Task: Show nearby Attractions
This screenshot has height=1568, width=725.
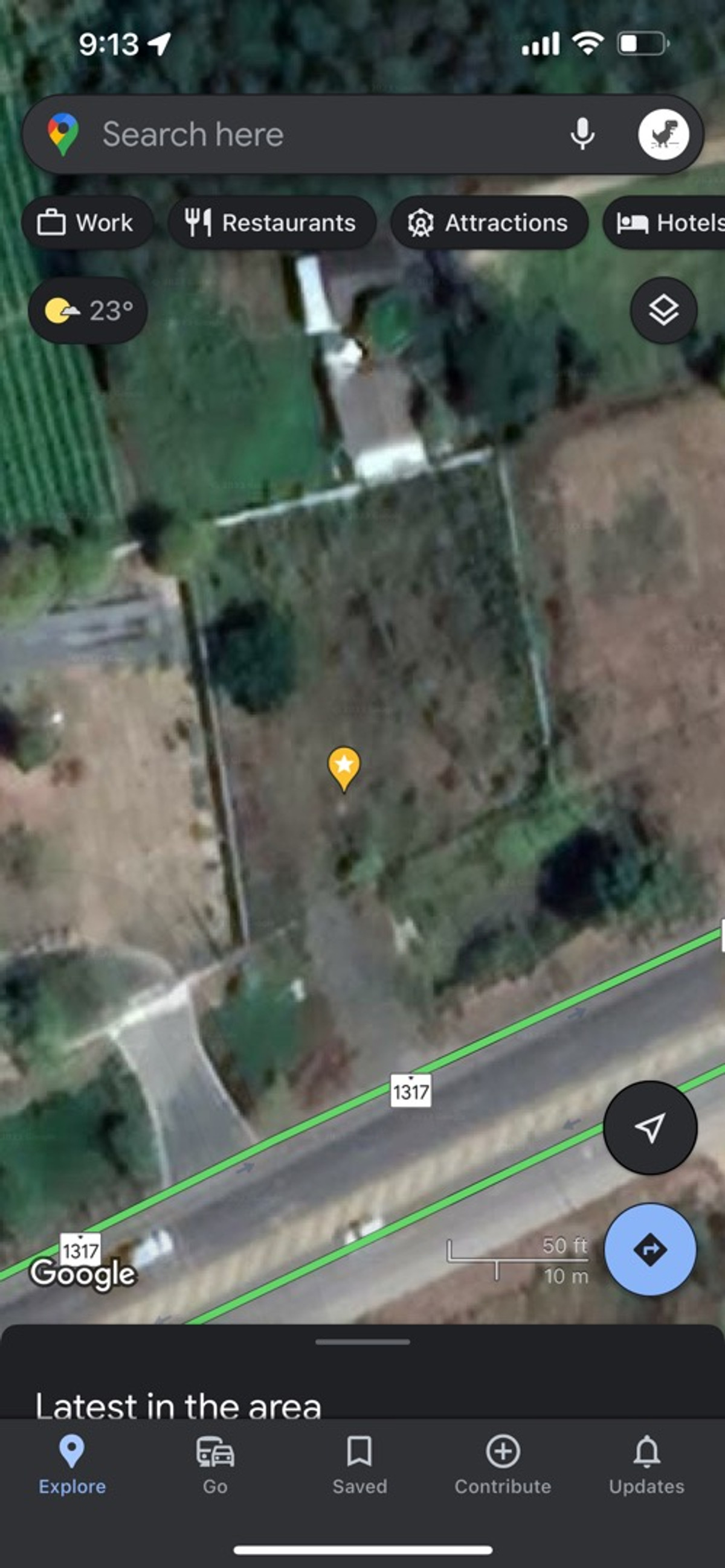Action: 489,223
